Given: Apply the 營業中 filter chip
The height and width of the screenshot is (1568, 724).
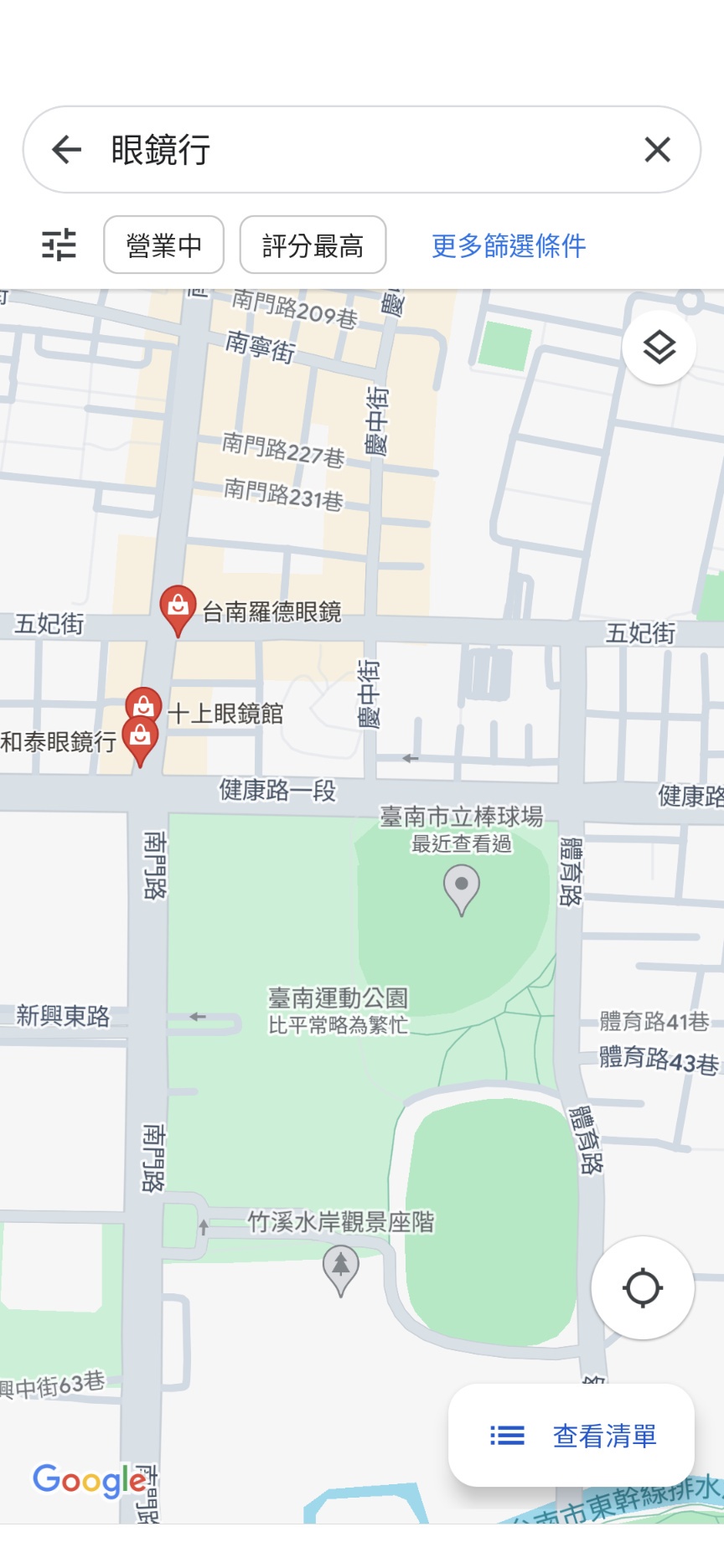Looking at the screenshot, I should point(163,245).
